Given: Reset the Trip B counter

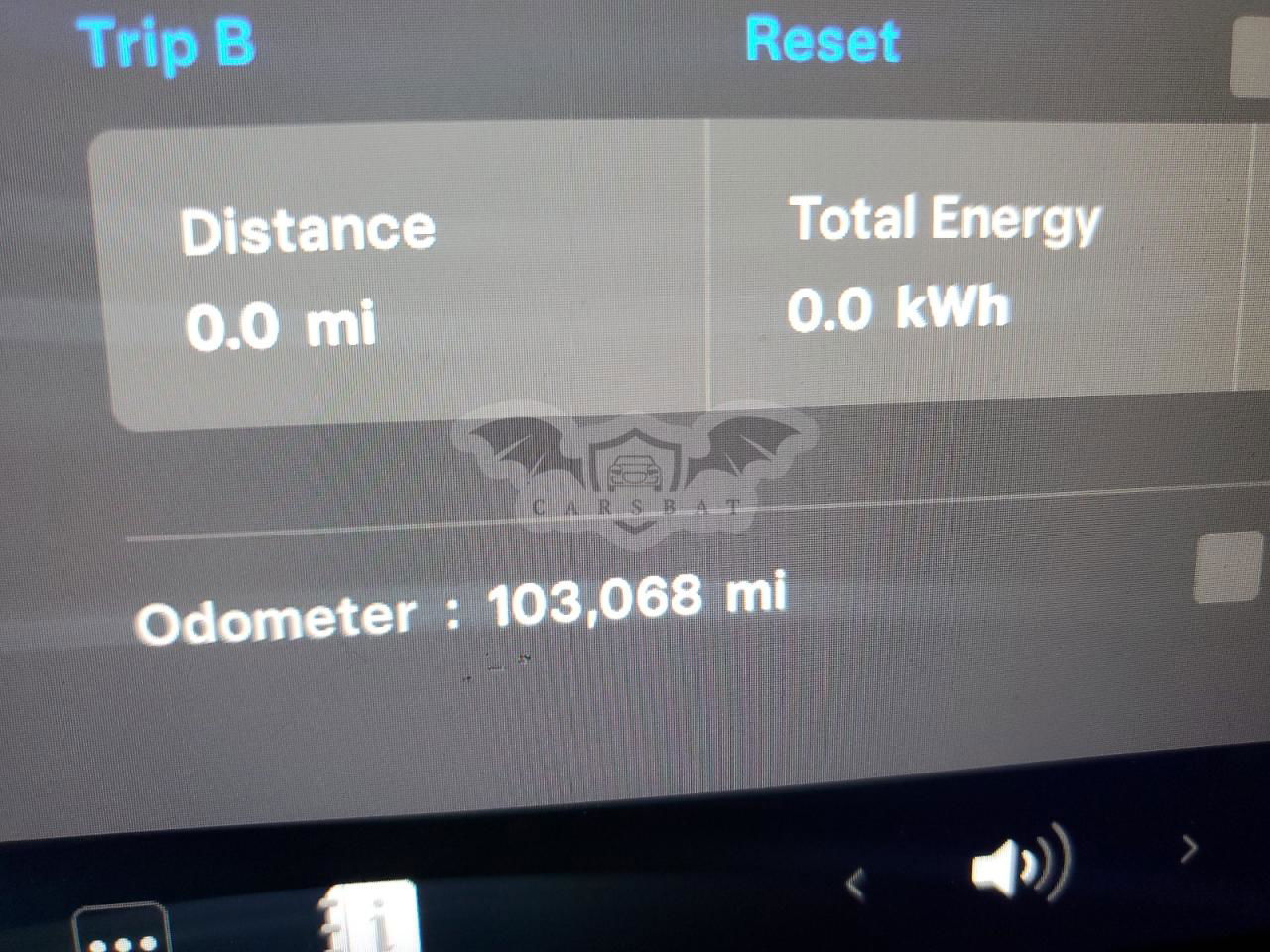Looking at the screenshot, I should 822,42.
